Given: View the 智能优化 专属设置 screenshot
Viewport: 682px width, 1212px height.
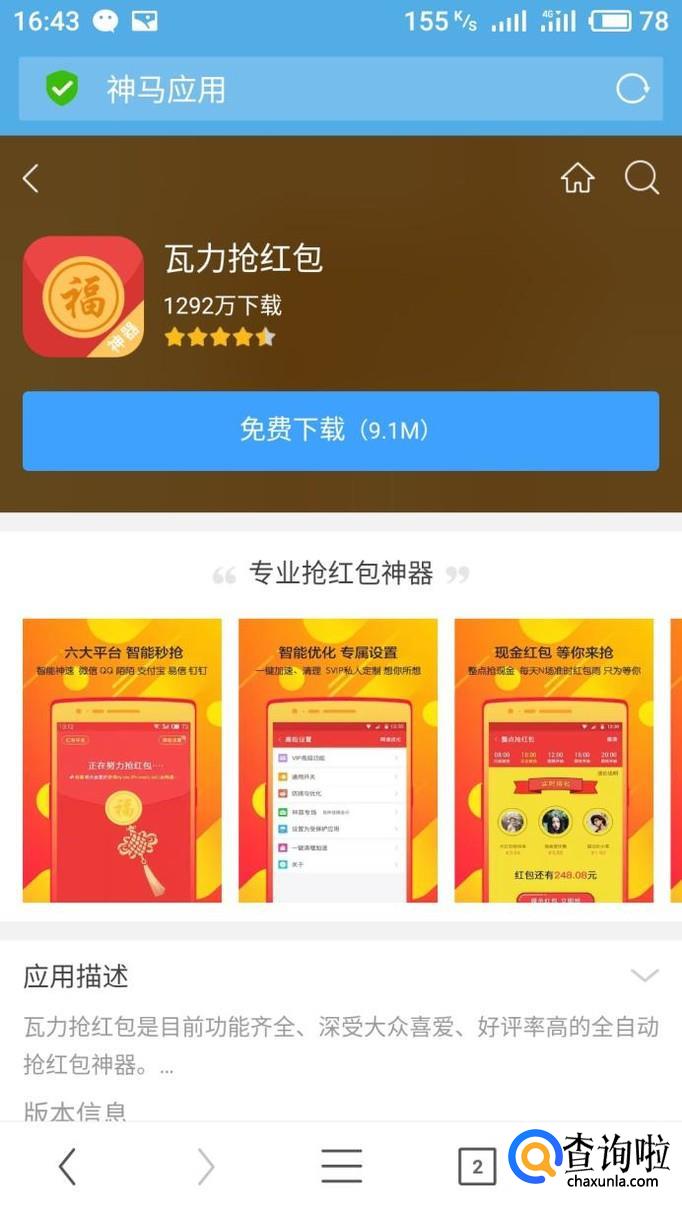Looking at the screenshot, I should [338, 761].
